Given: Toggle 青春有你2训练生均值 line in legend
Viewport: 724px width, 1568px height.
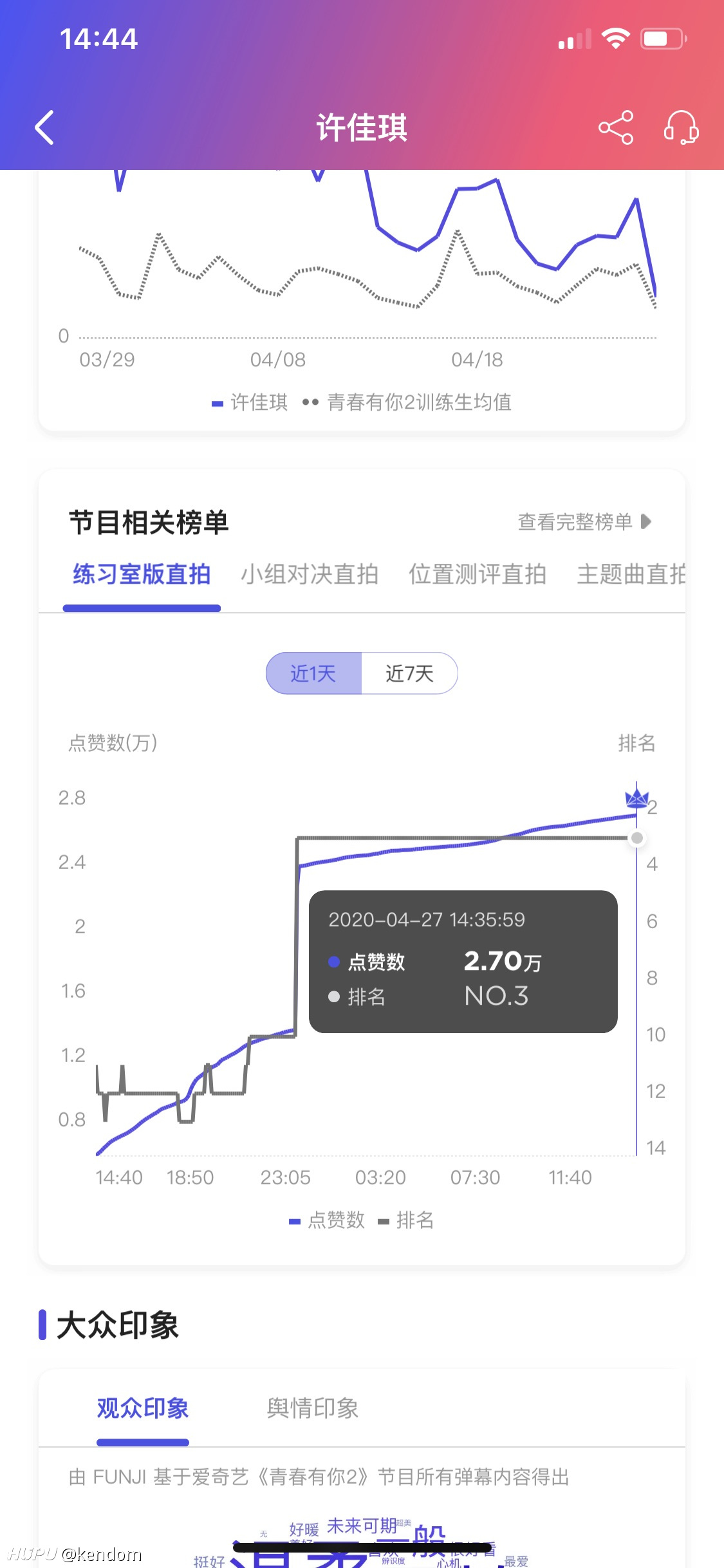Looking at the screenshot, I should (x=407, y=402).
